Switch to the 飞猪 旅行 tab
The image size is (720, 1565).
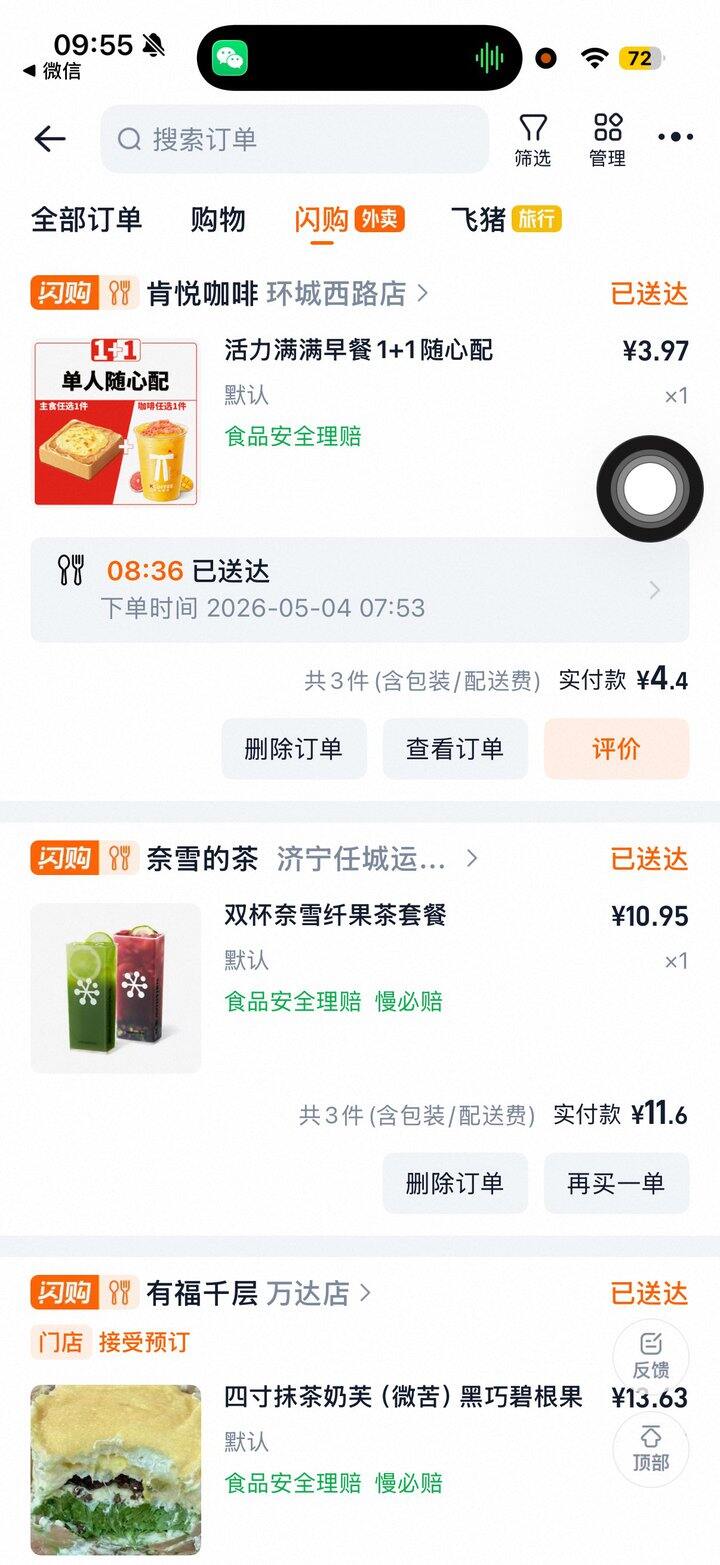[506, 219]
